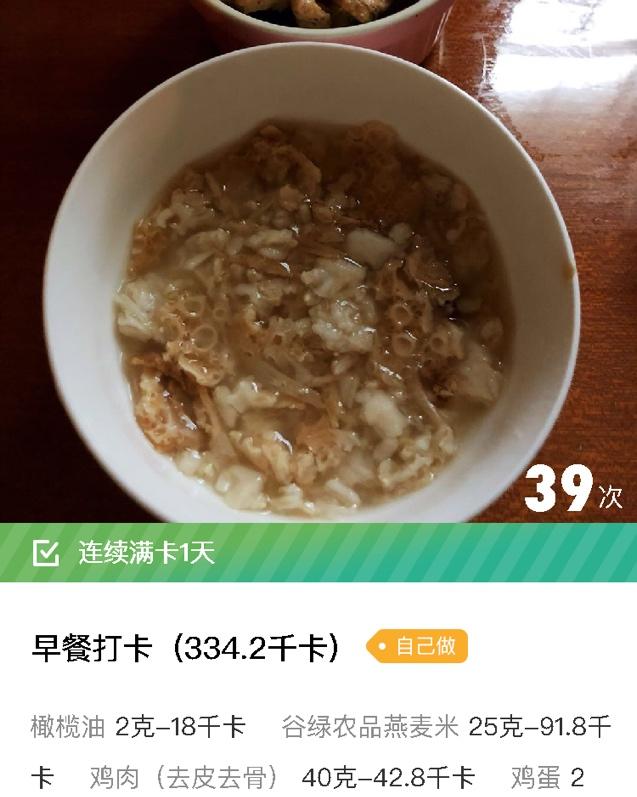Open the 连续满卡1天 streak banner

click(318, 552)
